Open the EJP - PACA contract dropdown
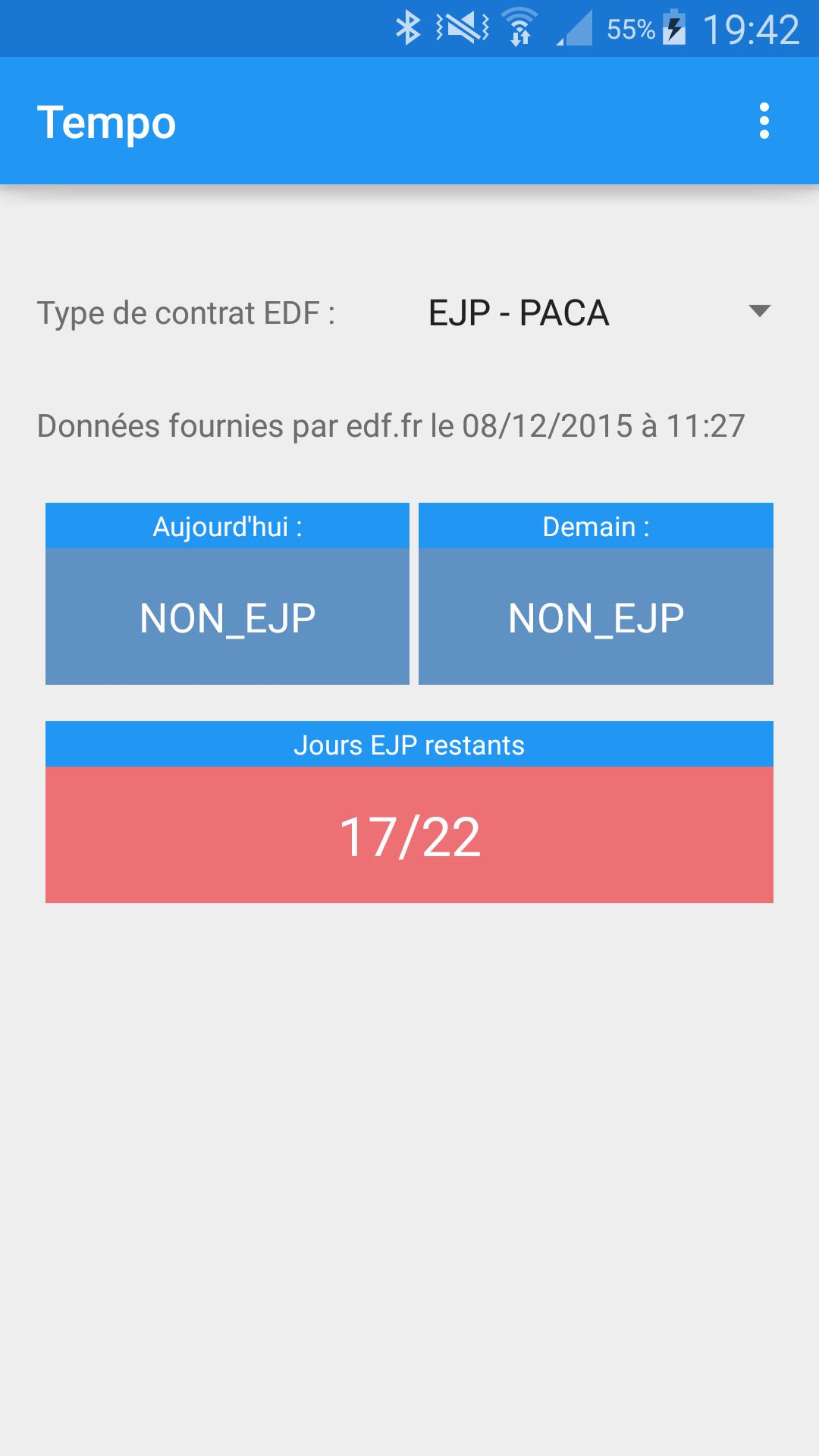Image resolution: width=819 pixels, height=1456 pixels. (x=518, y=313)
